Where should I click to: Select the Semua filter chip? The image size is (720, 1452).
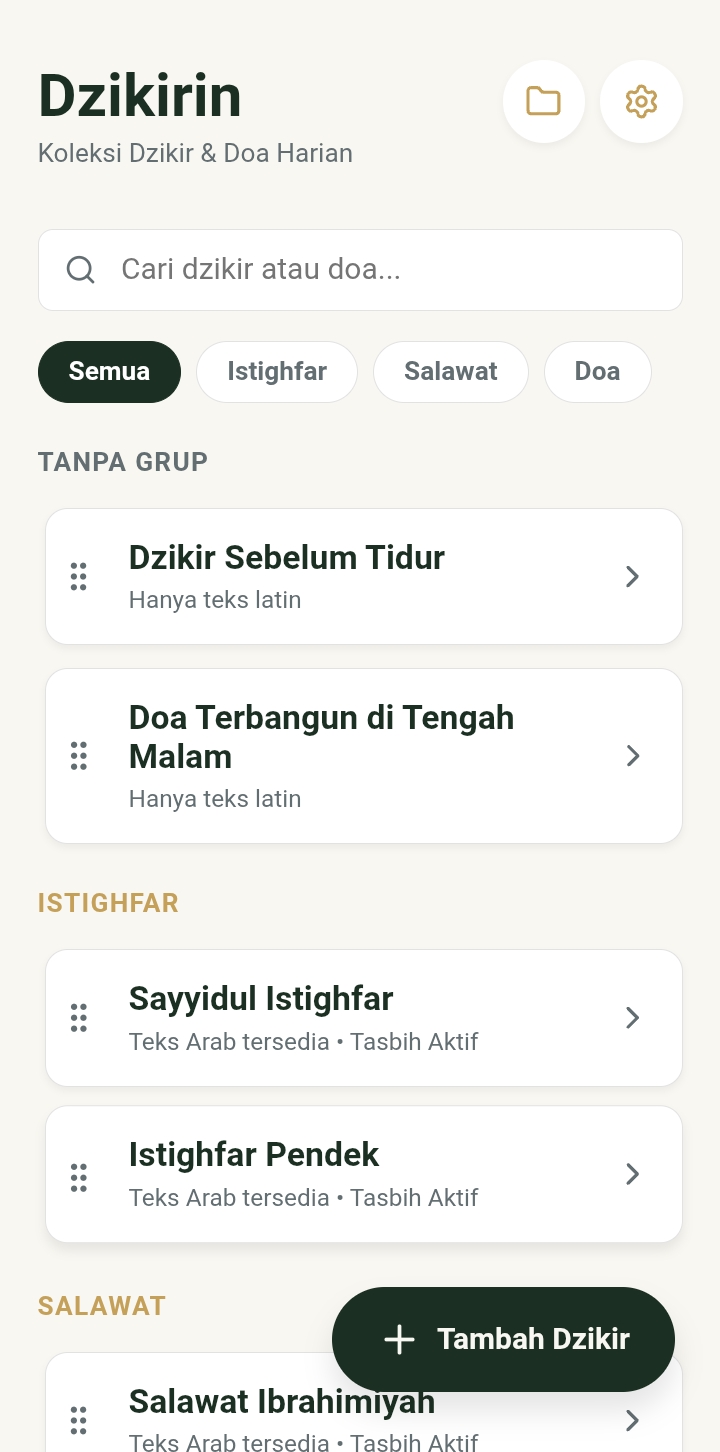[110, 372]
